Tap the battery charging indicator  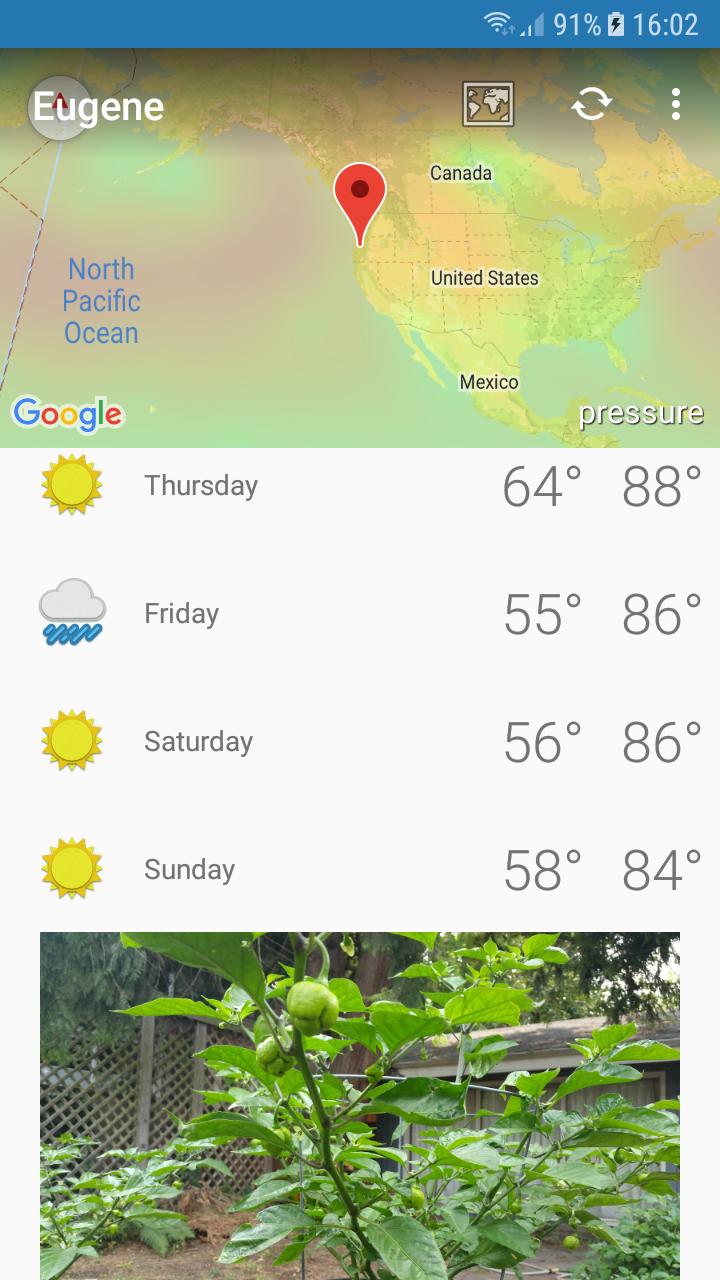pos(619,23)
